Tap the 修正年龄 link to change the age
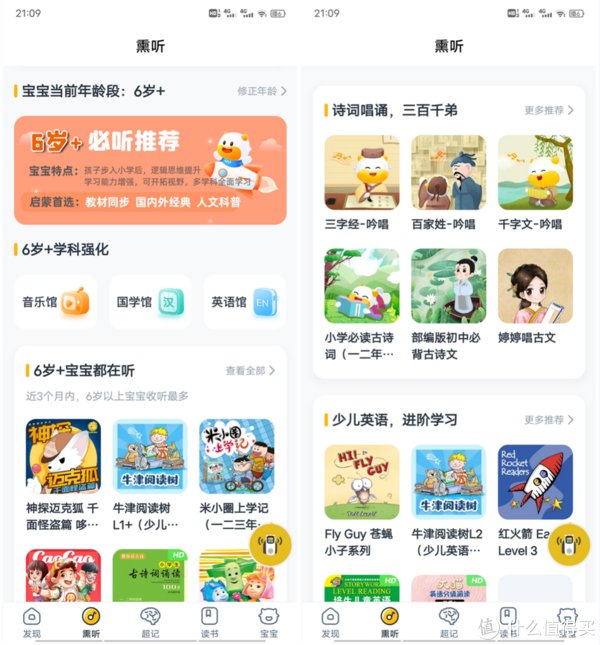Screen dimensions: 600x645 (261, 91)
